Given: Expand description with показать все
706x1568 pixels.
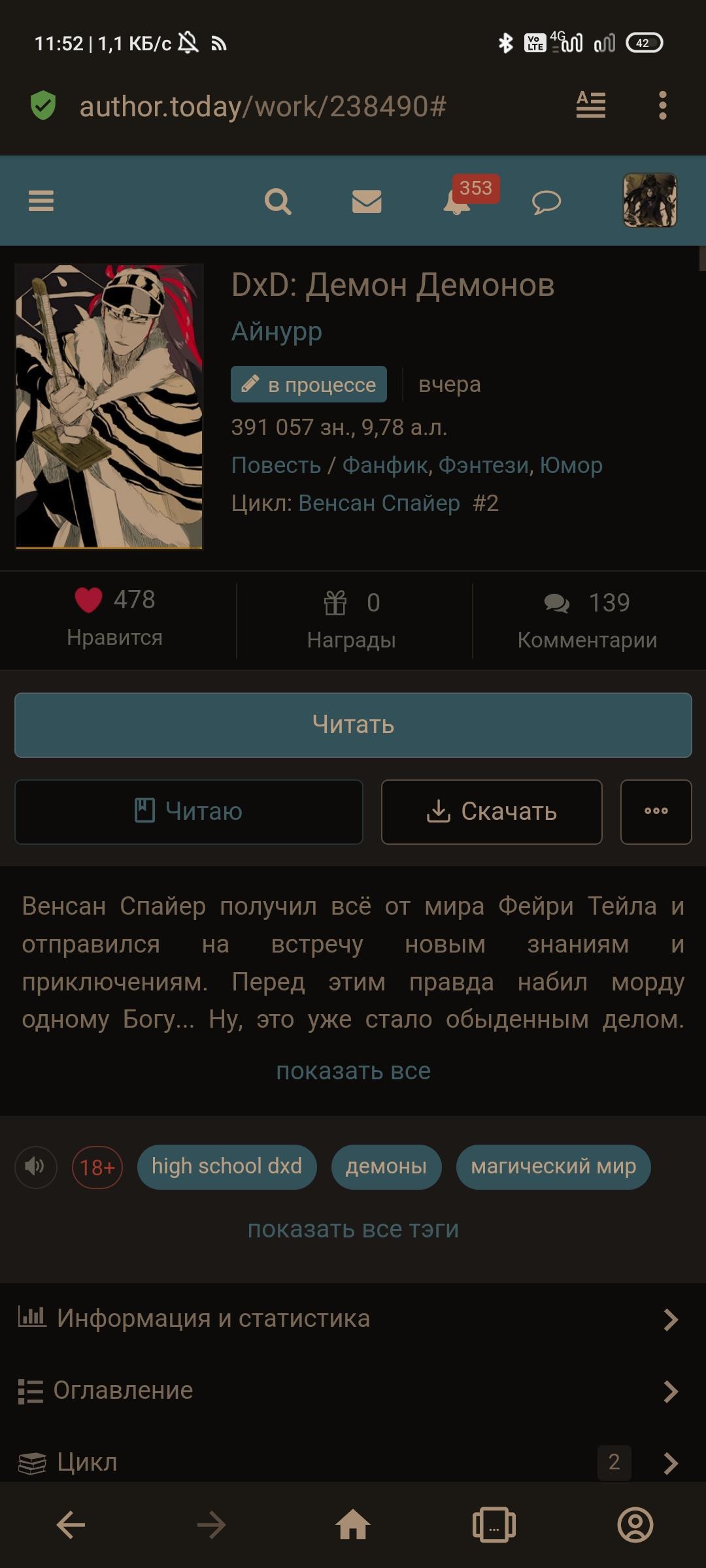Looking at the screenshot, I should pos(353,1071).
